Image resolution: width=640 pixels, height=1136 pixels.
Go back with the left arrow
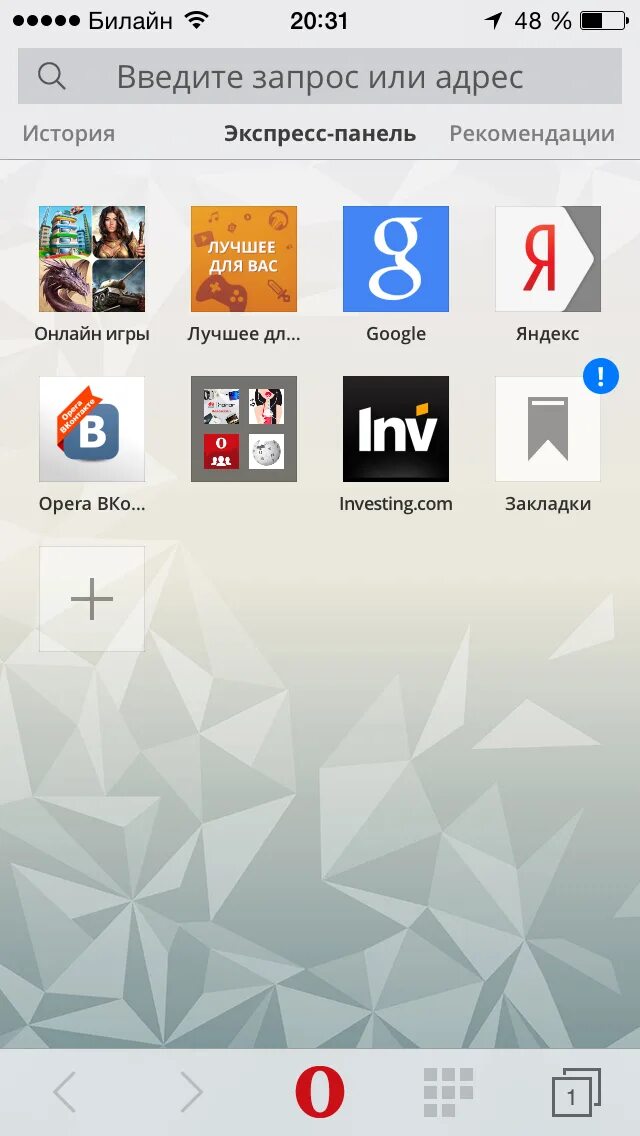pyautogui.click(x=65, y=1092)
